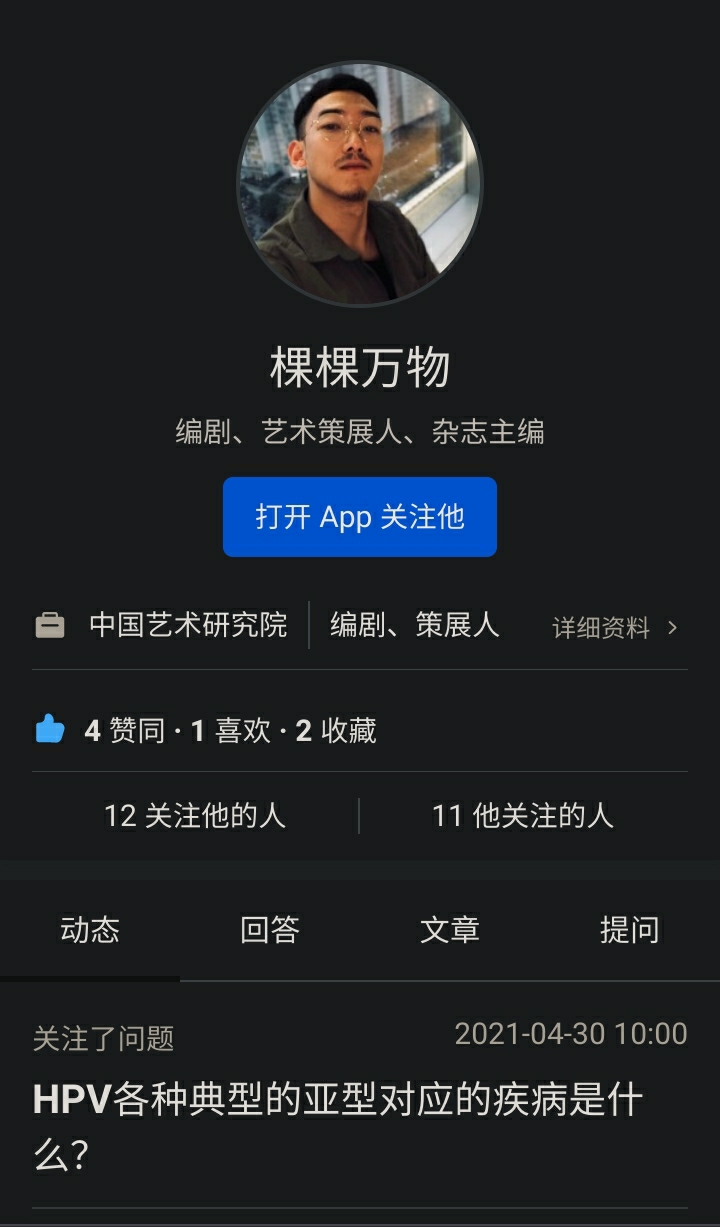The height and width of the screenshot is (1227, 720).
Task: Switch to the 回答 tab
Action: click(270, 930)
